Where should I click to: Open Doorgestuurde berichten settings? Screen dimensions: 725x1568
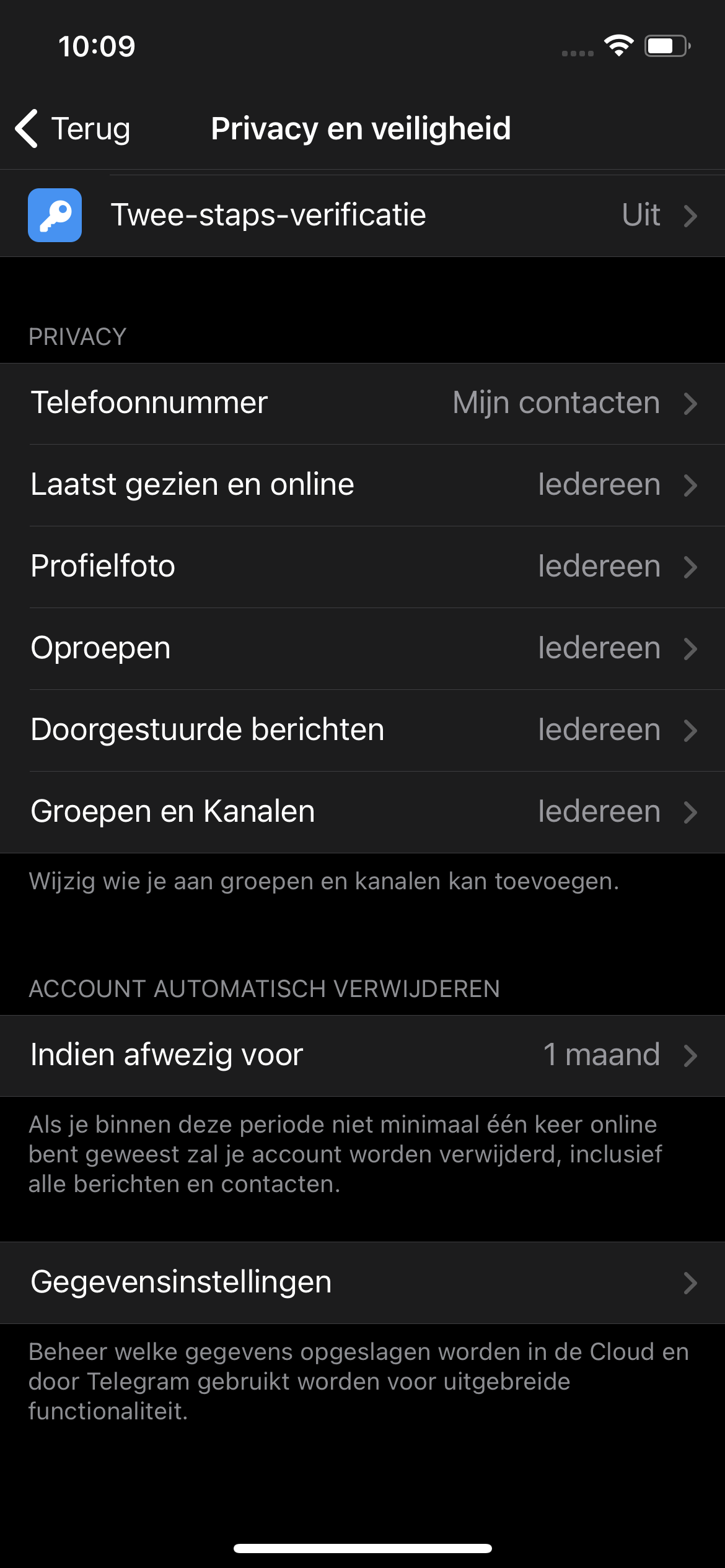click(x=362, y=730)
